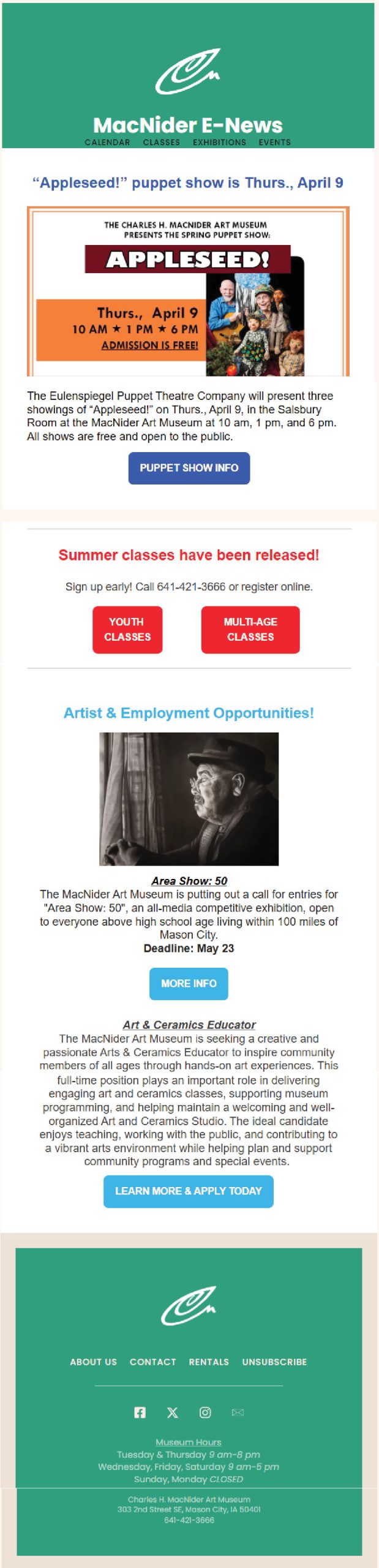Open the Contact footer link
Viewport: 379px width, 1568px height.
tap(152, 1362)
